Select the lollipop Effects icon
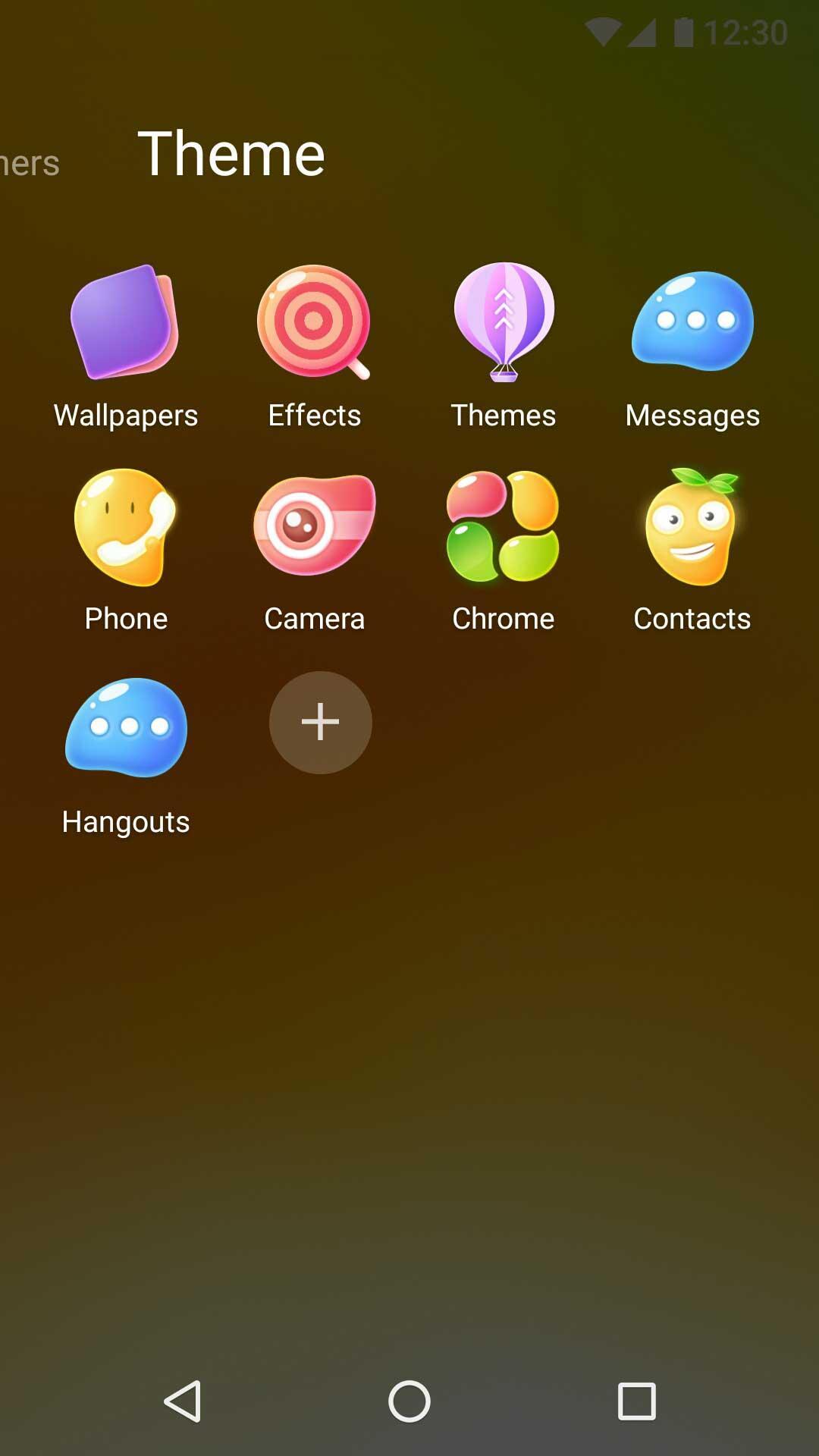 pos(315,322)
